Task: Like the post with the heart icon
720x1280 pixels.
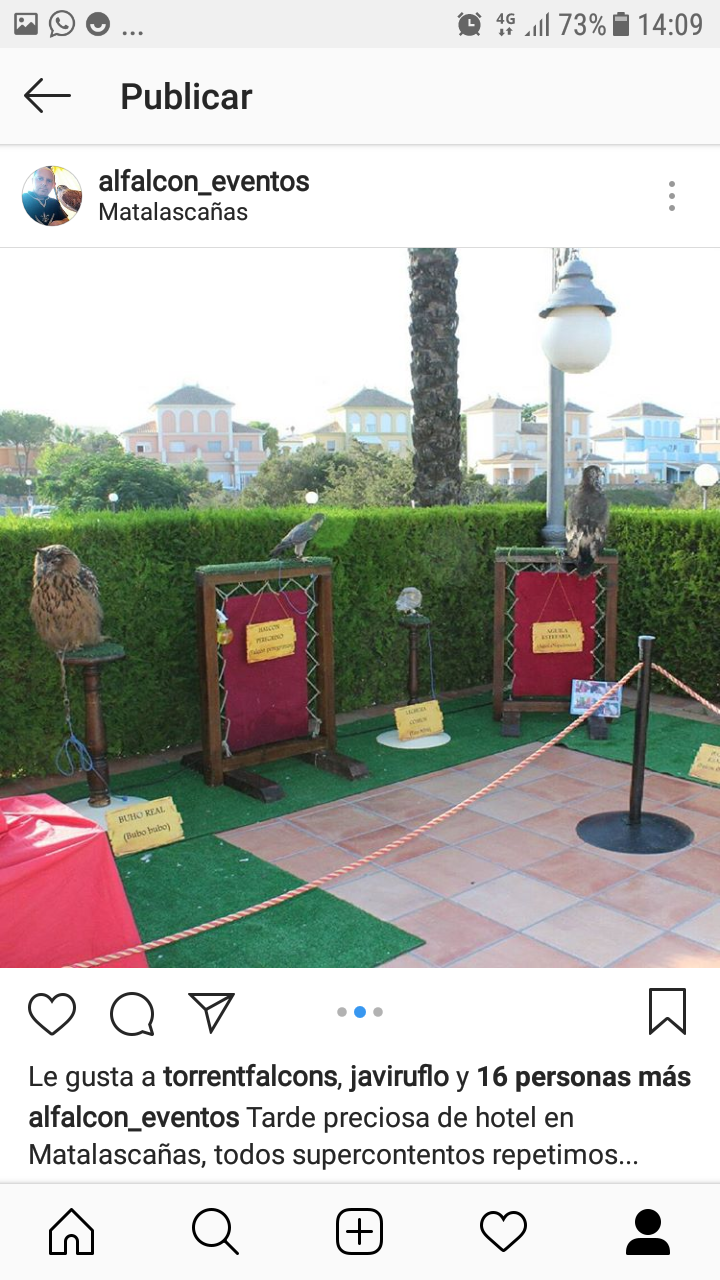Action: (52, 1013)
